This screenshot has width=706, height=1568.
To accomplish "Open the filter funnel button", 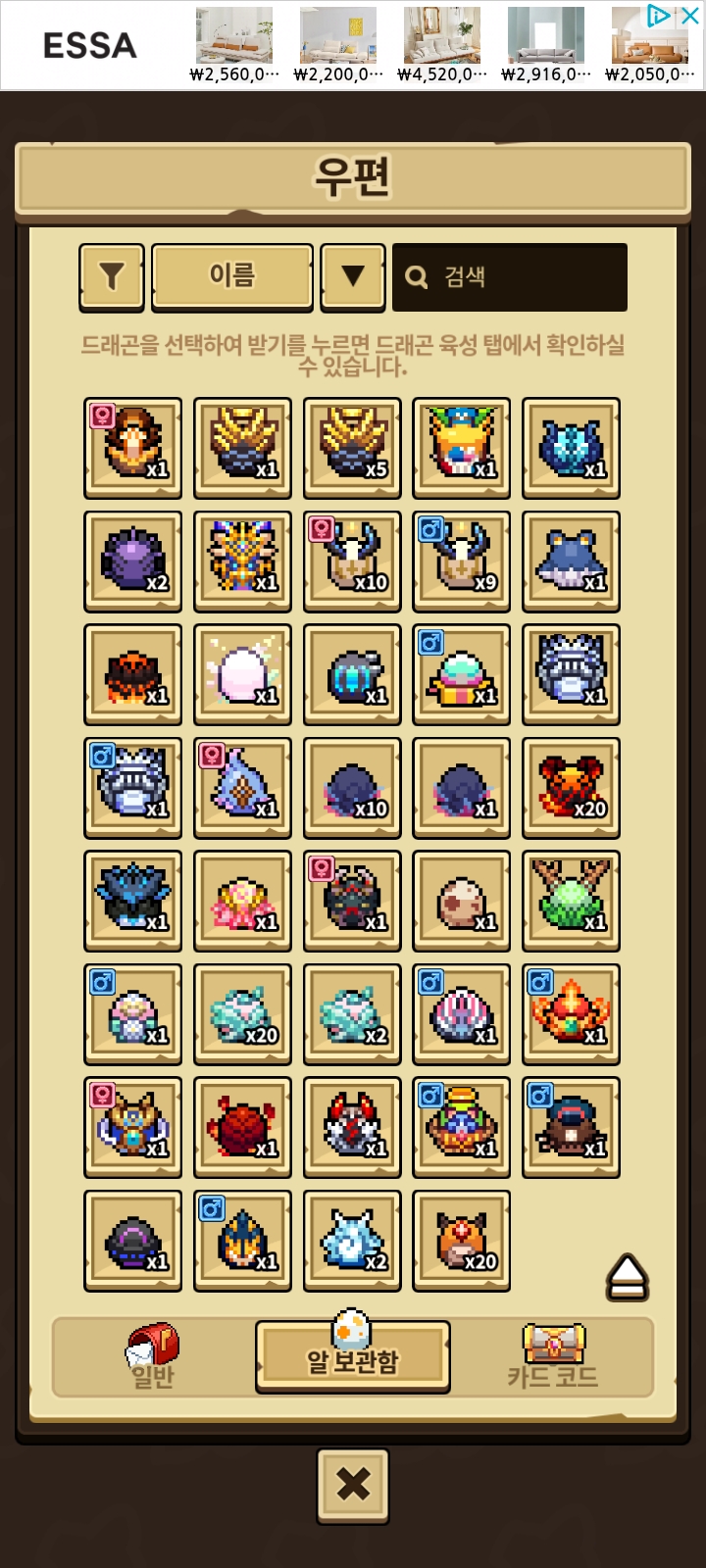I will [x=112, y=277].
